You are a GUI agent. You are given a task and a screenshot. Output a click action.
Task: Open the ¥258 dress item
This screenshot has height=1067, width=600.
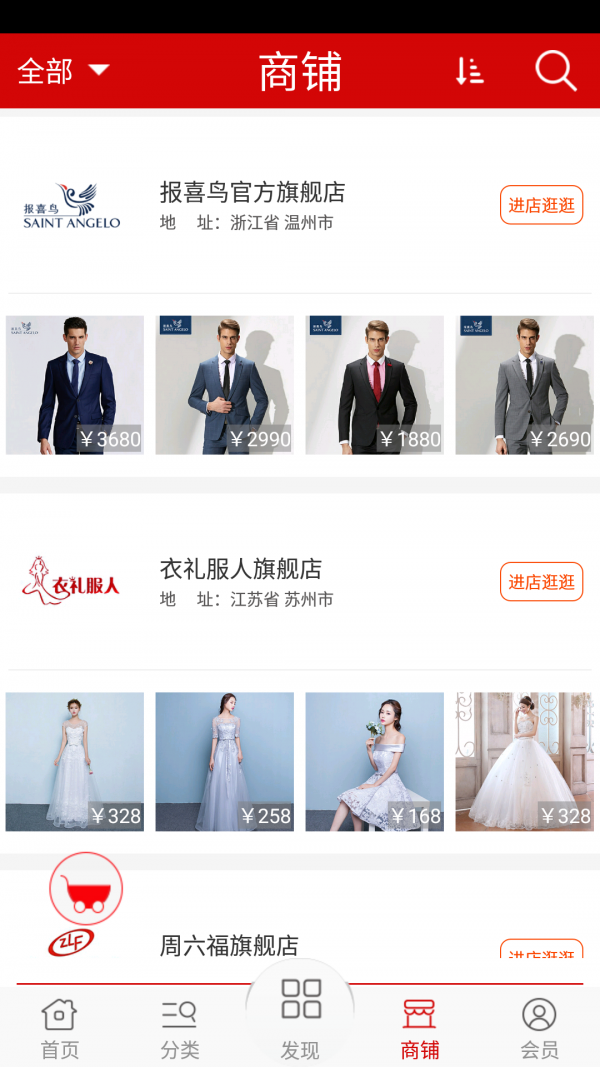(x=225, y=762)
